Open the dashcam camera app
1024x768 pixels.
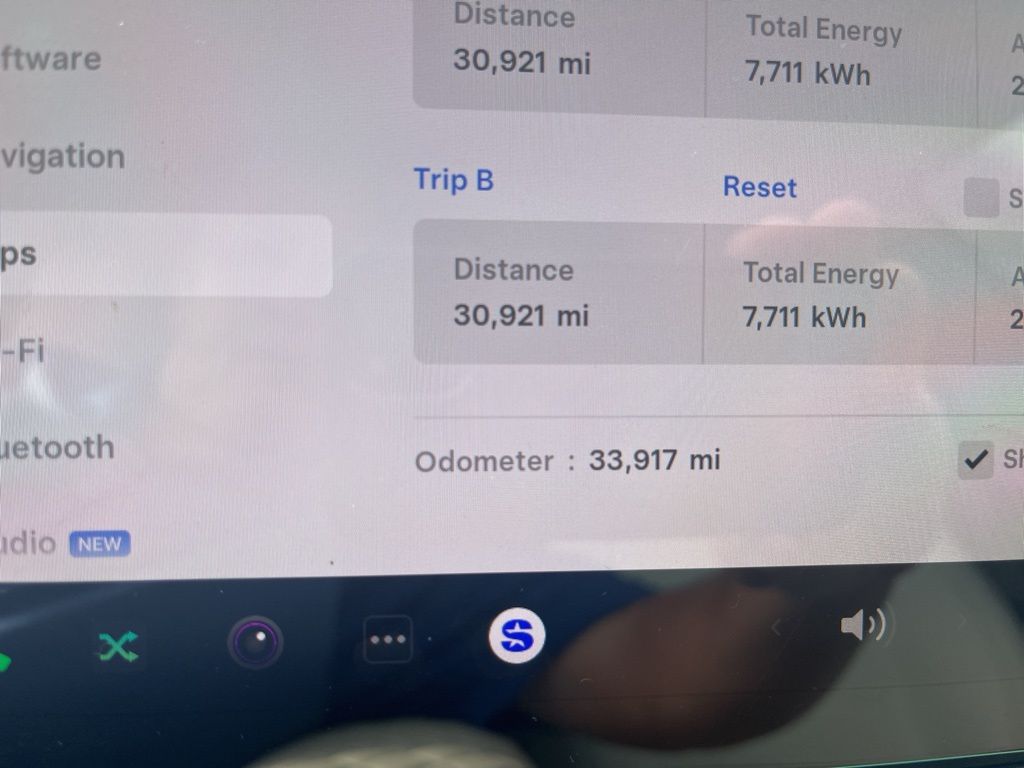pos(255,641)
